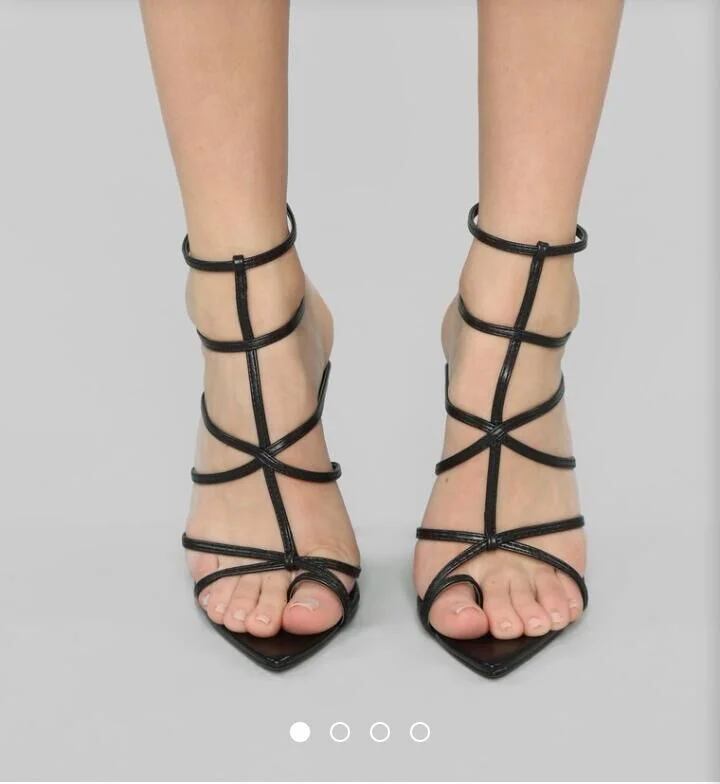
Task: Advance the carousel with the third dot
Action: 379,729
